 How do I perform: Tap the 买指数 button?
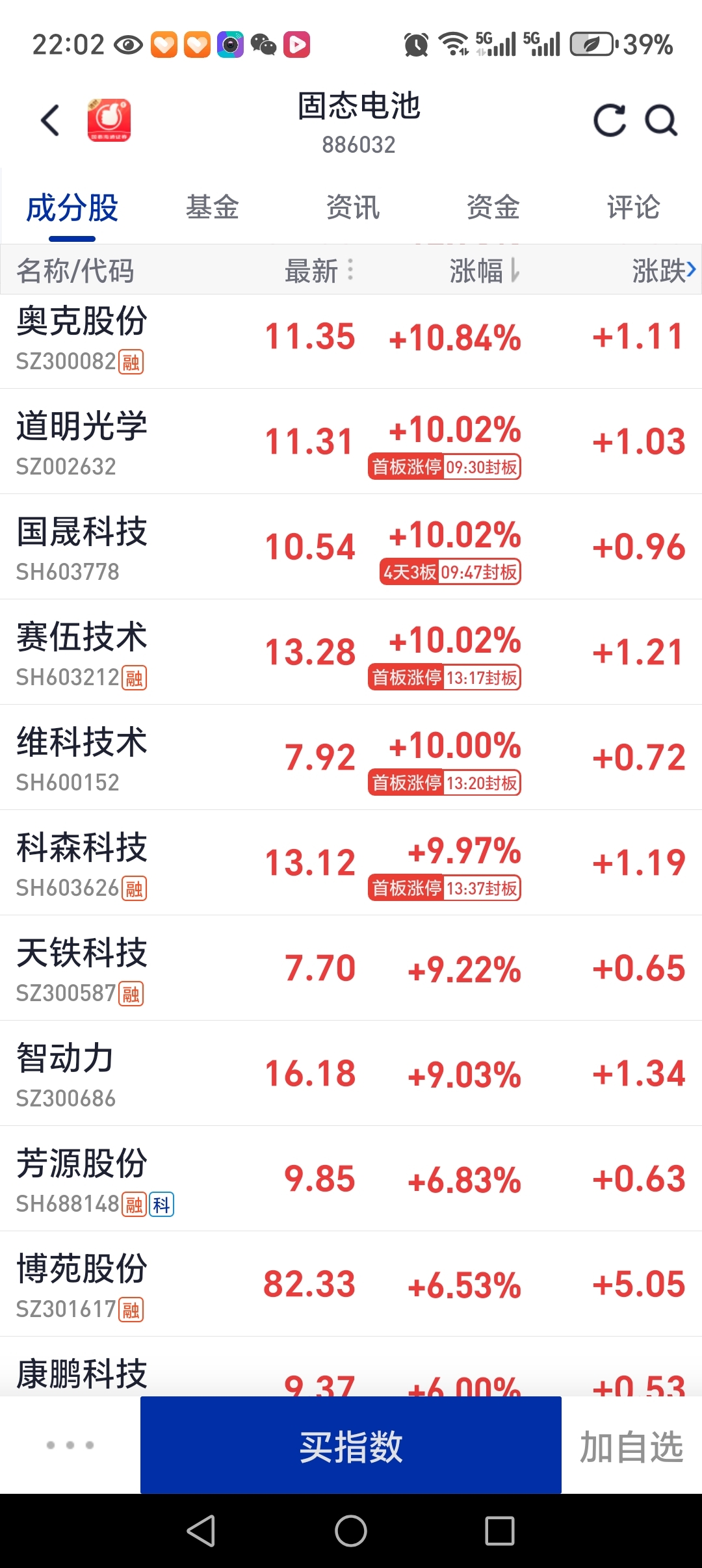[x=351, y=1445]
